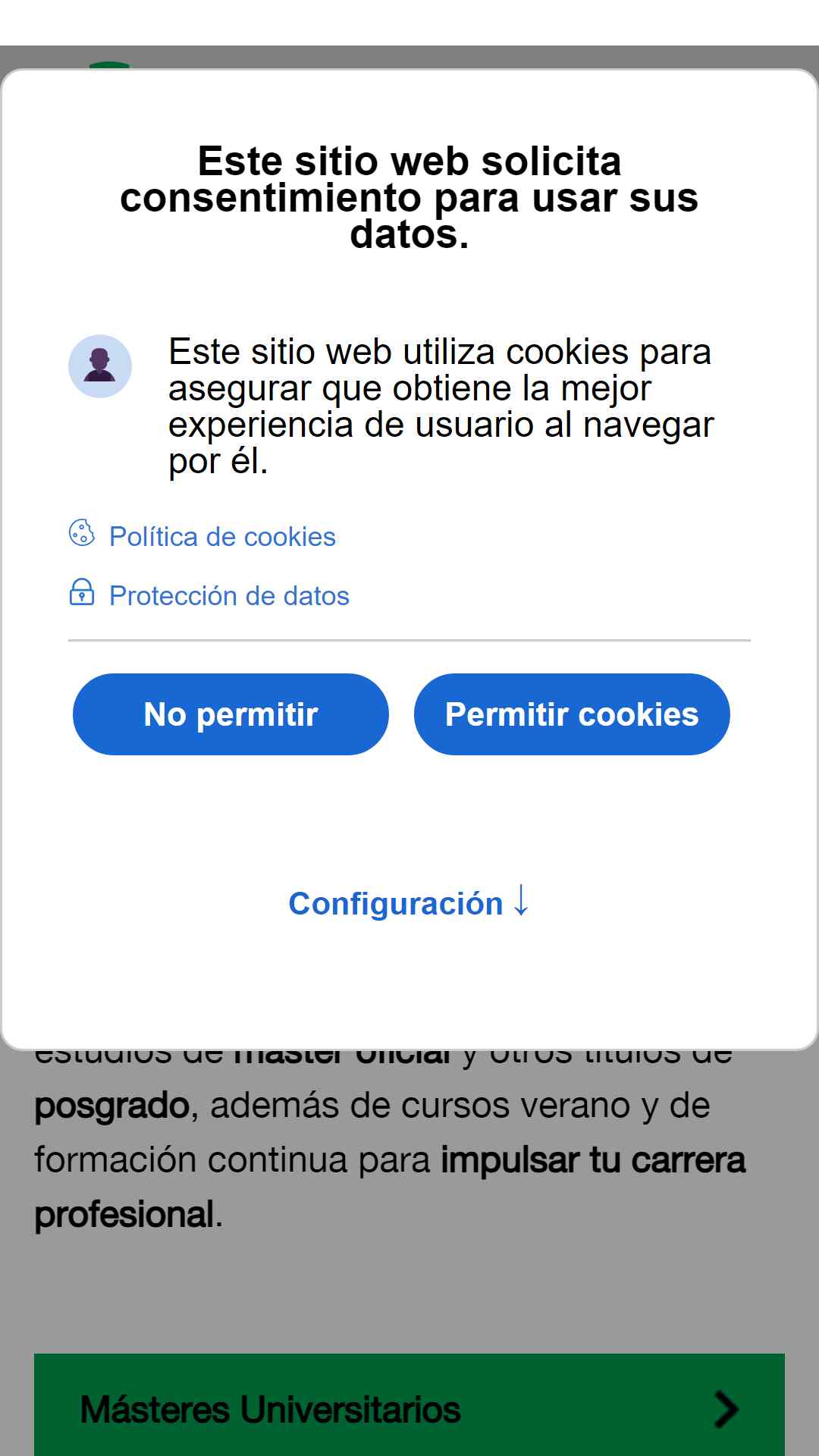The image size is (819, 1456).
Task: Accept with Permitir cookies
Action: click(572, 714)
